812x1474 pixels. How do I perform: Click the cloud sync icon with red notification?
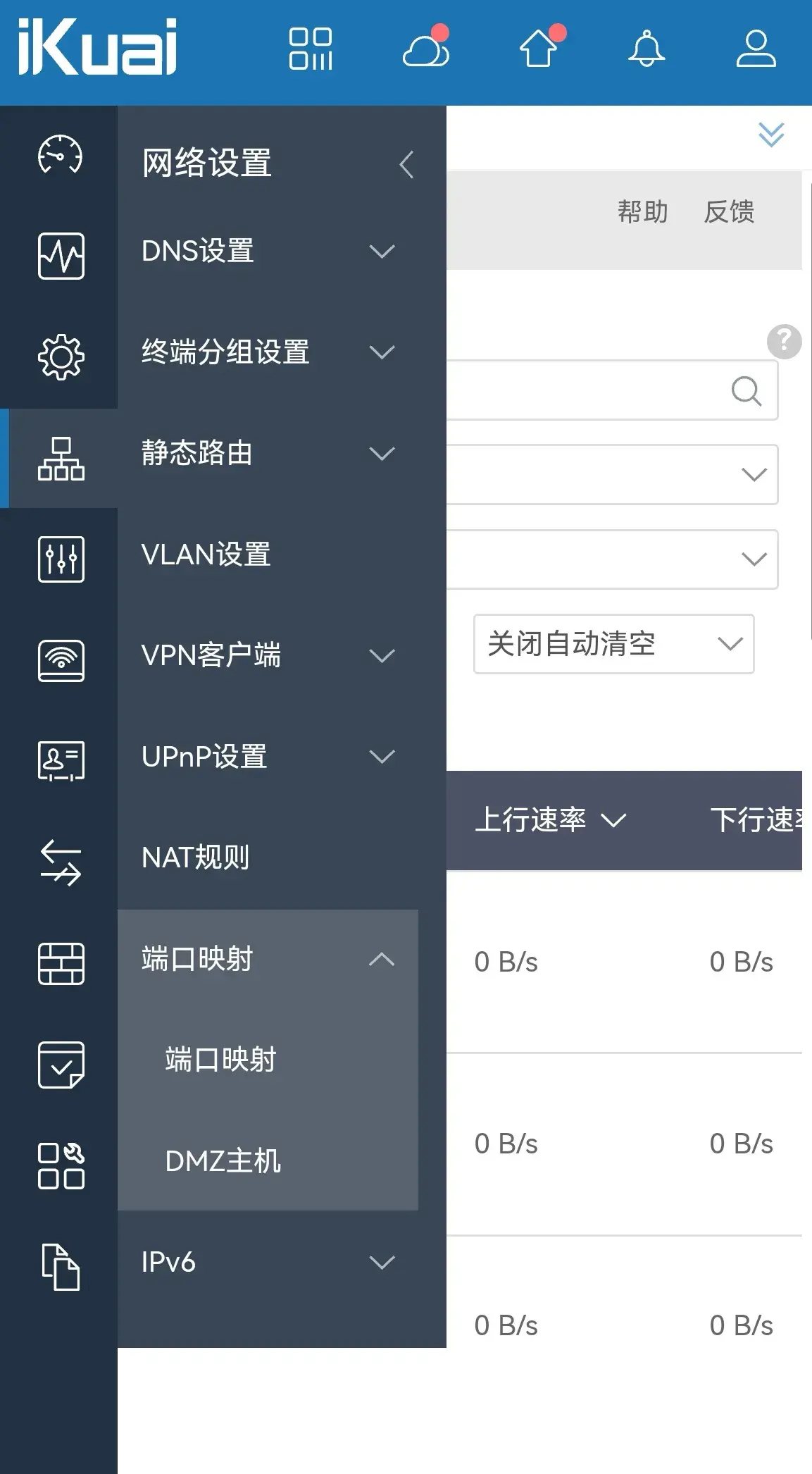(425, 49)
